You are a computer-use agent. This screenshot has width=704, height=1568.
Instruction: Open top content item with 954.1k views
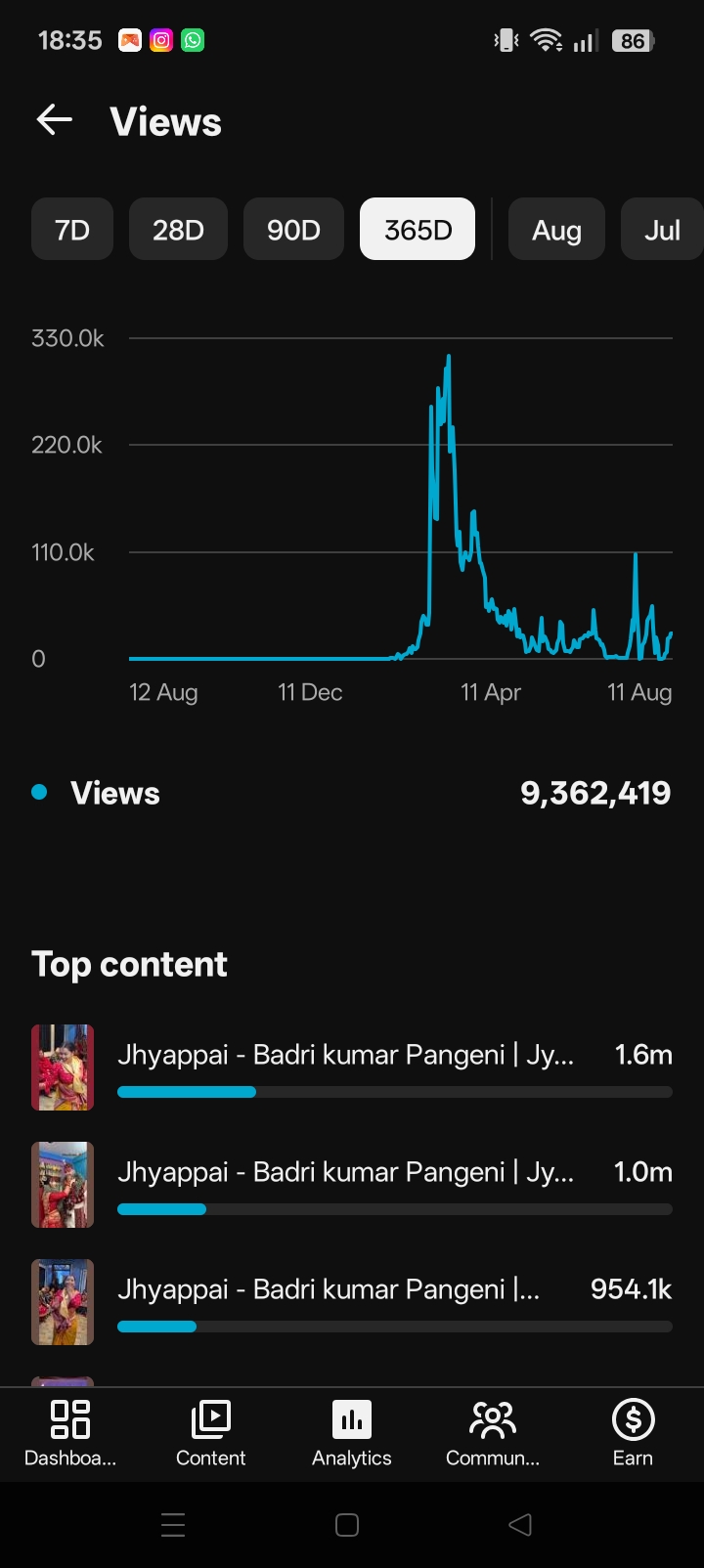click(352, 1302)
